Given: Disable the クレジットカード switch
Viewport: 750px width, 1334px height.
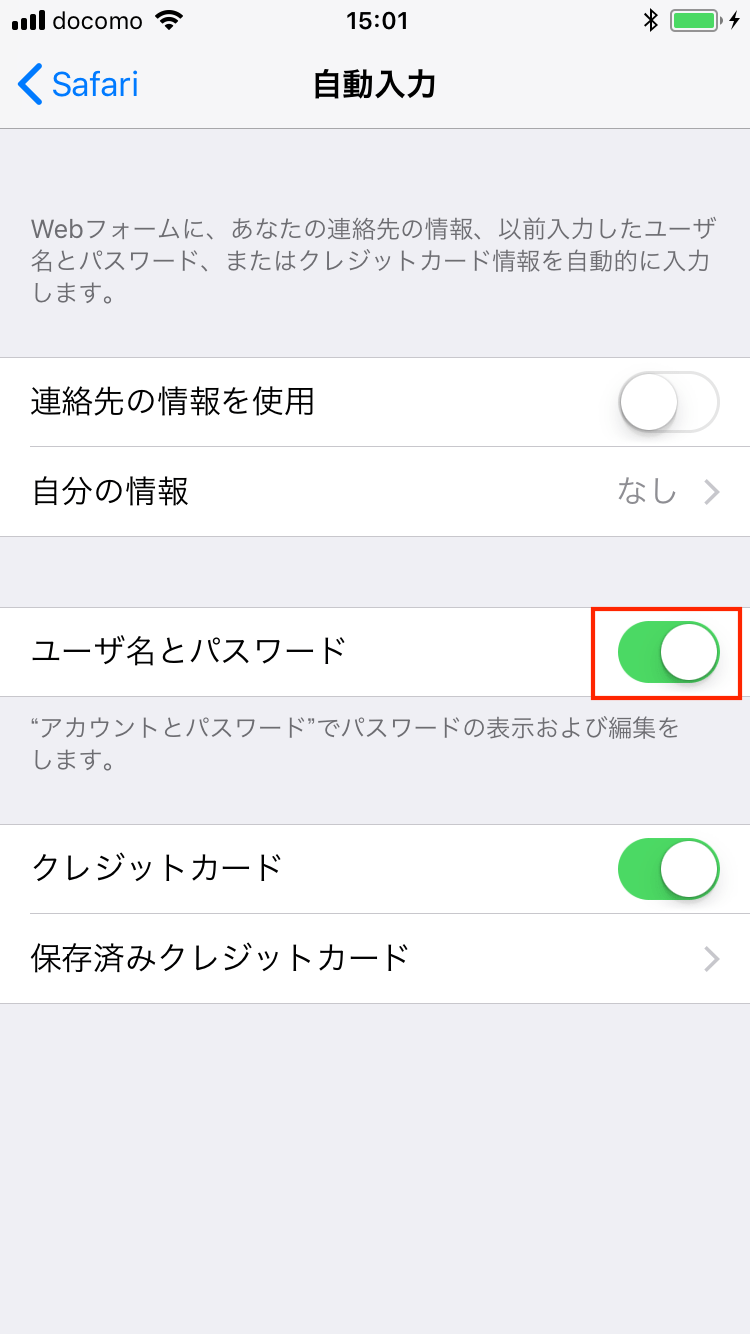Looking at the screenshot, I should (669, 869).
